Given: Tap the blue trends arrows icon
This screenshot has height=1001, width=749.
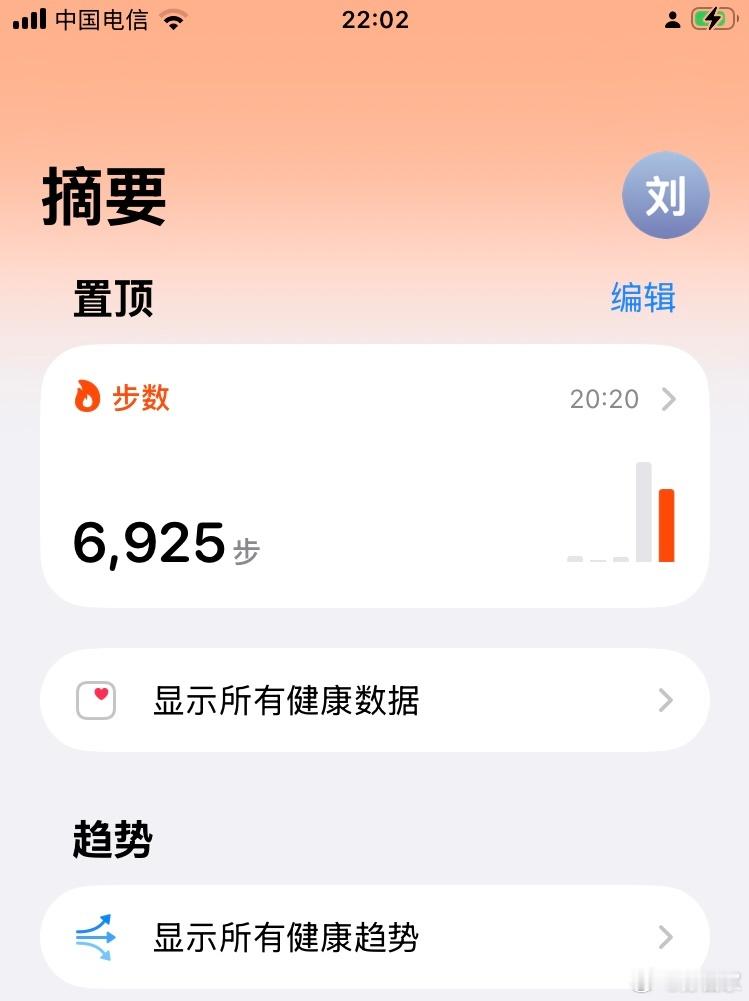Looking at the screenshot, I should click(96, 937).
